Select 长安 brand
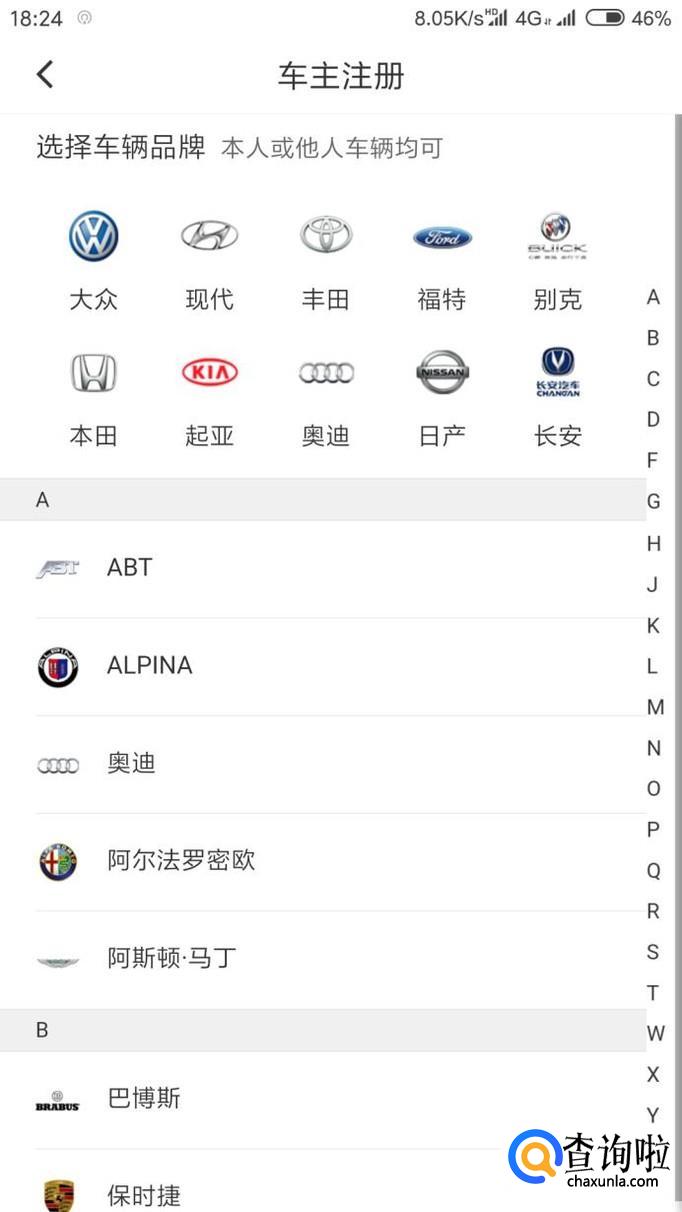The image size is (682, 1212). [557, 397]
